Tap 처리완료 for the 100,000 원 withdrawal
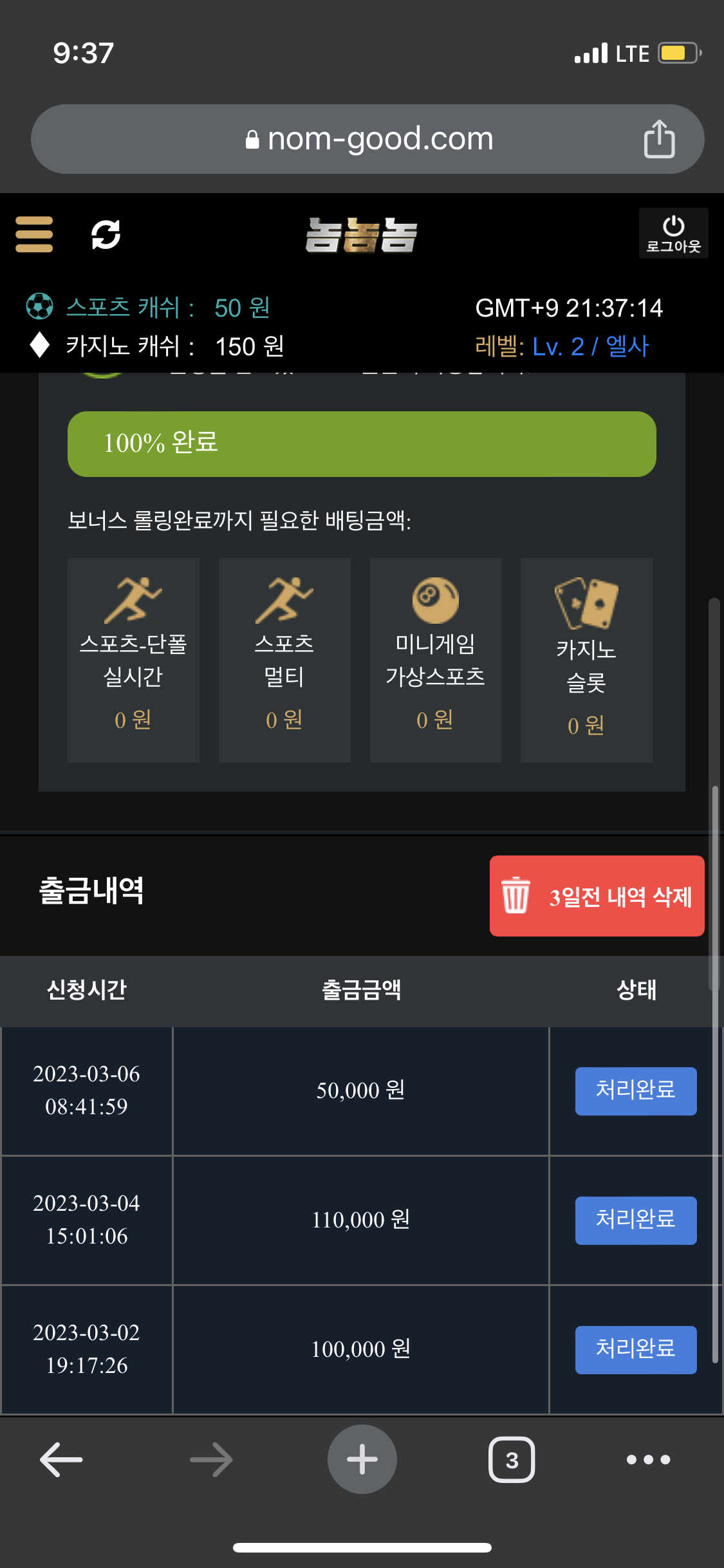Screen dimensions: 724x1568 click(x=635, y=1349)
